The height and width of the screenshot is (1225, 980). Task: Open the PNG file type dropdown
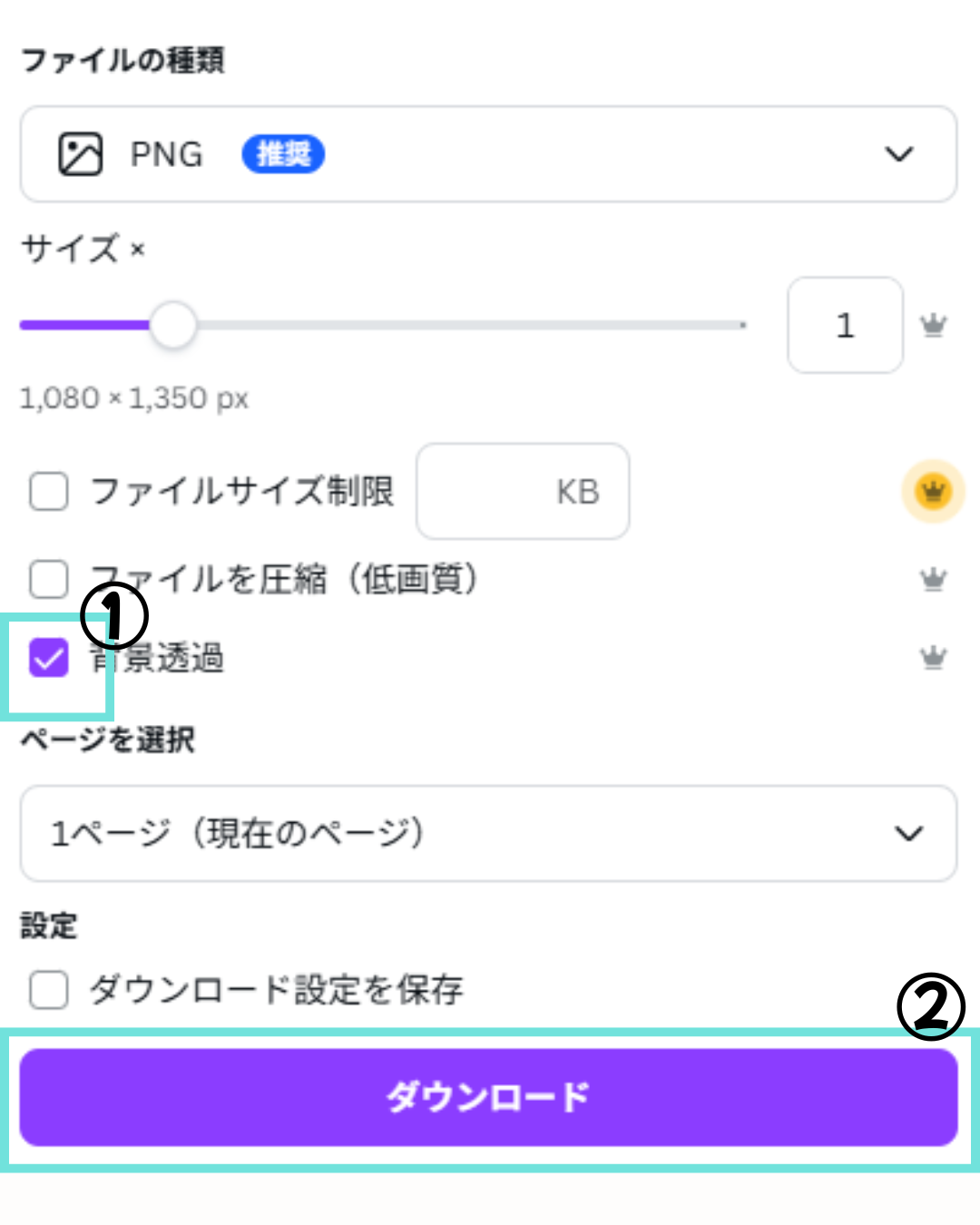[x=488, y=154]
